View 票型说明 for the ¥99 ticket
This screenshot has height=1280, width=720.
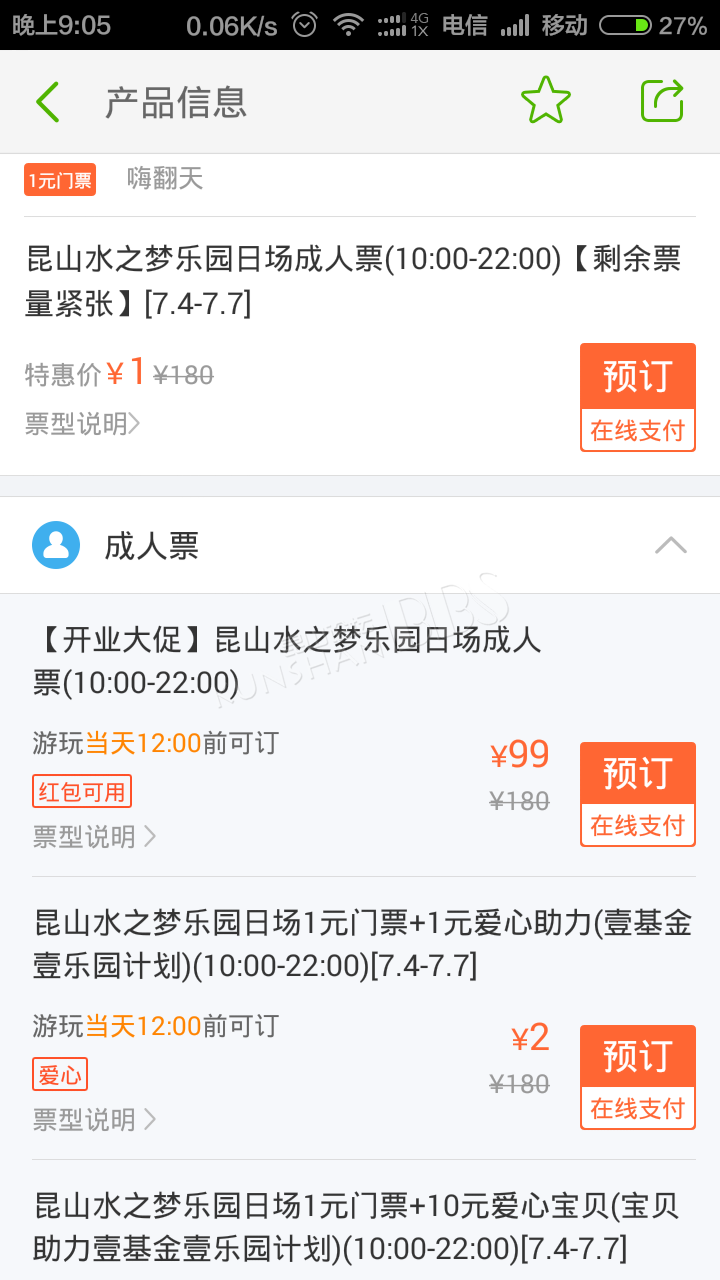pos(94,836)
